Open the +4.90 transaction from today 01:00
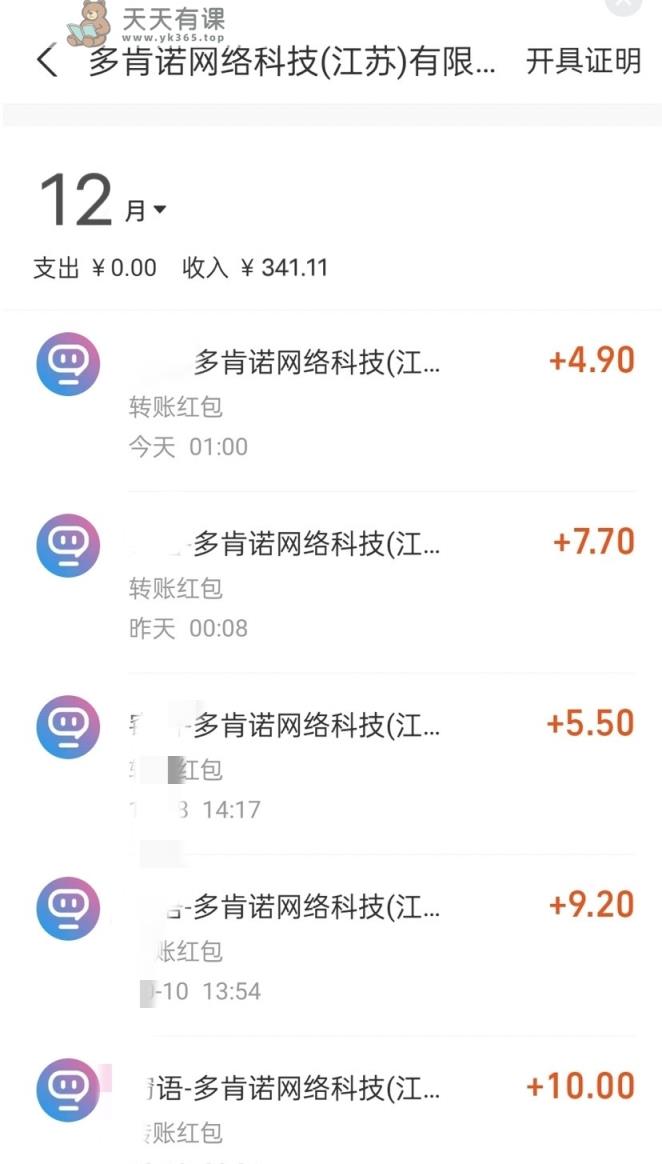 331,401
